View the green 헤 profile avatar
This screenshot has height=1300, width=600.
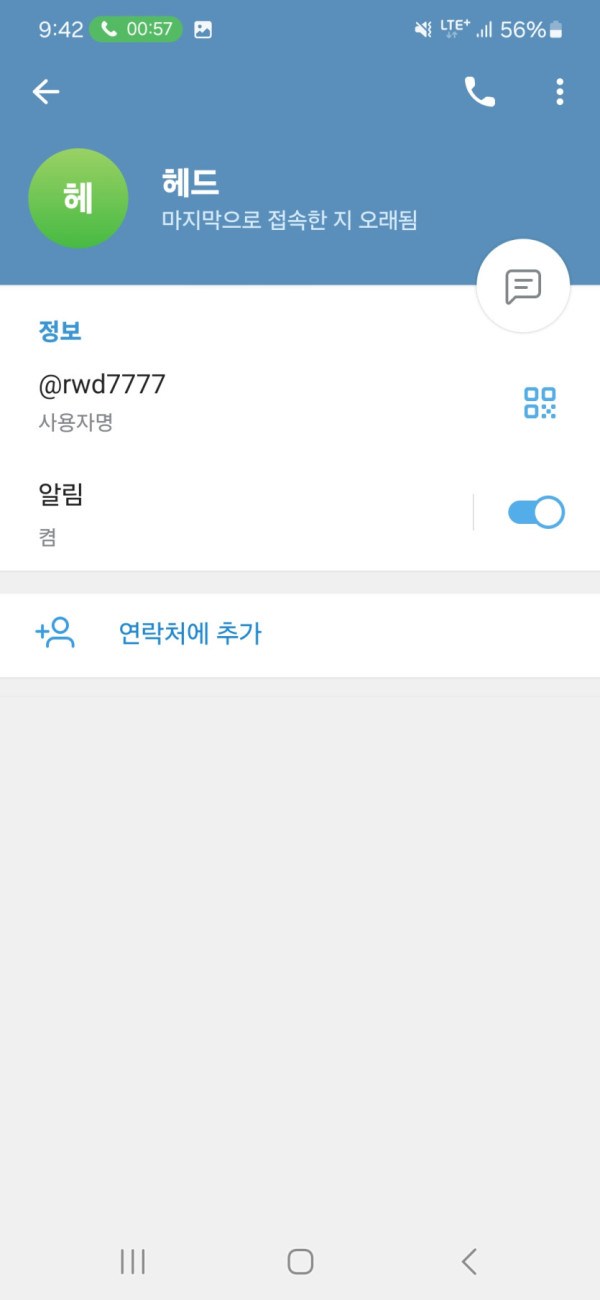click(x=78, y=198)
